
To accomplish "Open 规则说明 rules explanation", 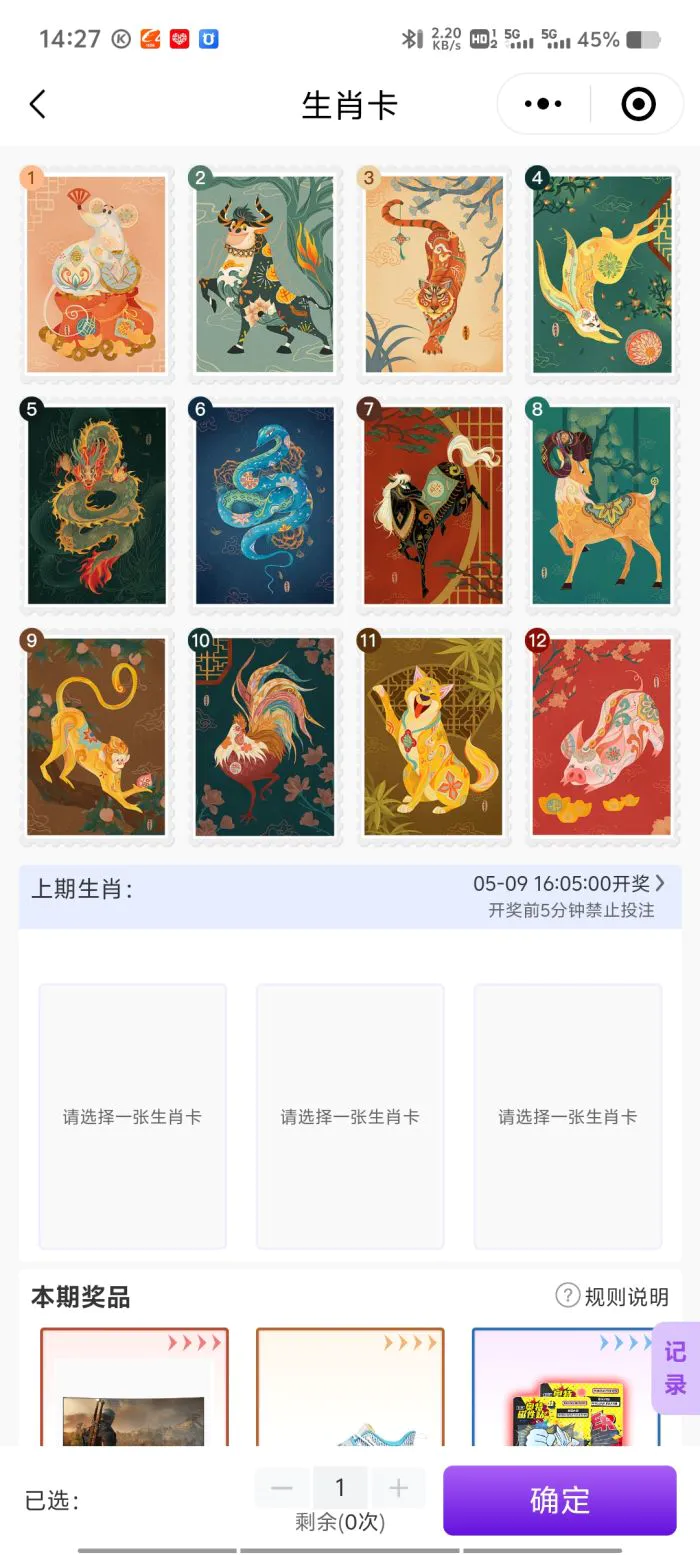I will [612, 1297].
